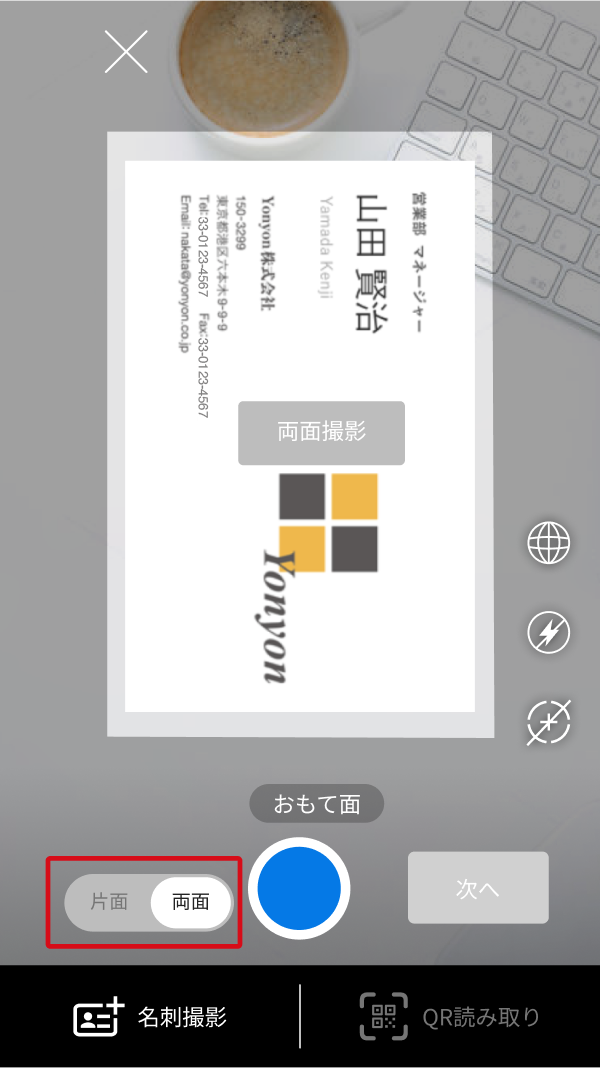The height and width of the screenshot is (1068, 600).
Task: Open the language globe setting
Action: click(x=549, y=544)
